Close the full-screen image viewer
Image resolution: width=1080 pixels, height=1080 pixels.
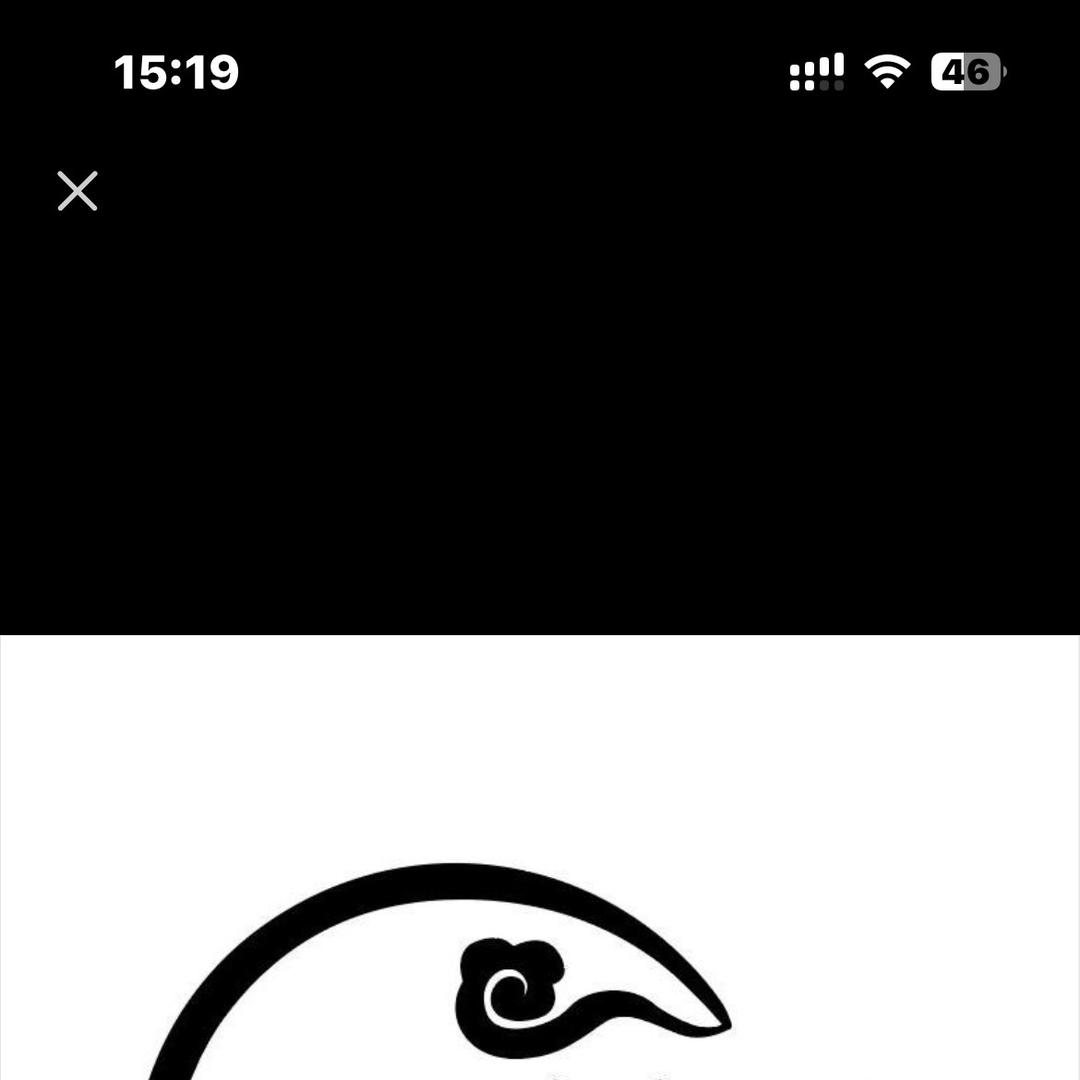point(77,191)
